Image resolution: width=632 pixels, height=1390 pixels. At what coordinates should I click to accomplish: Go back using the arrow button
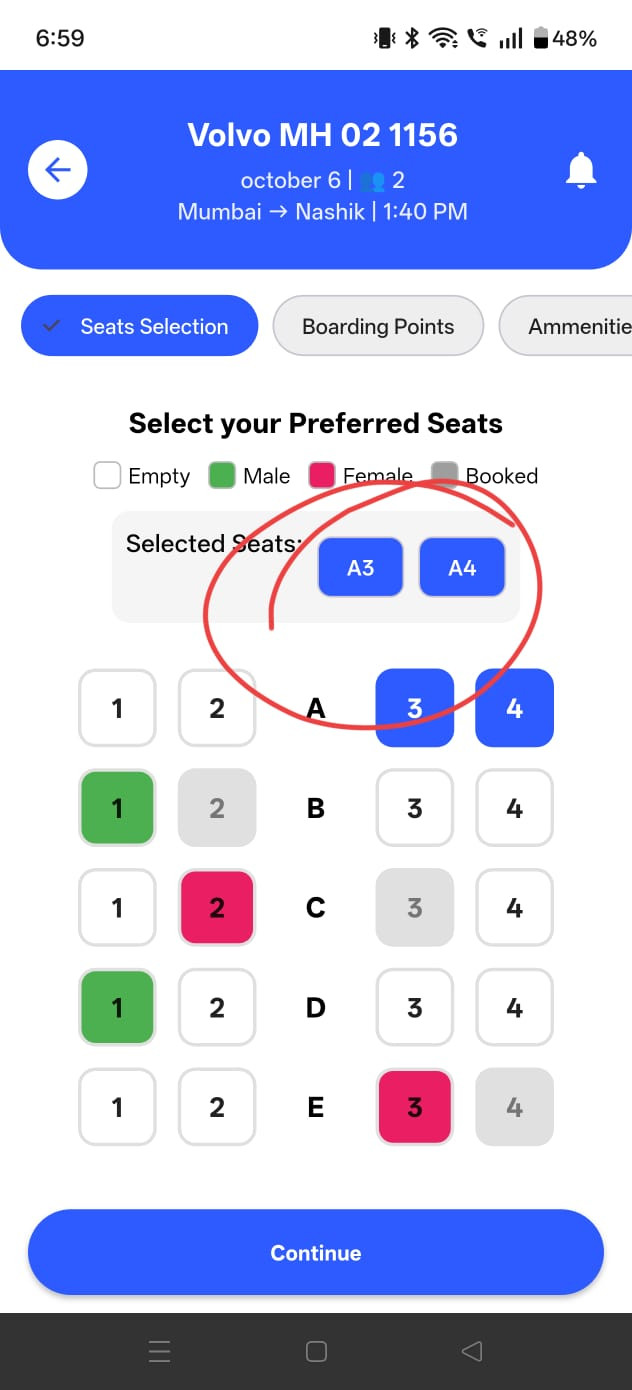tap(58, 170)
